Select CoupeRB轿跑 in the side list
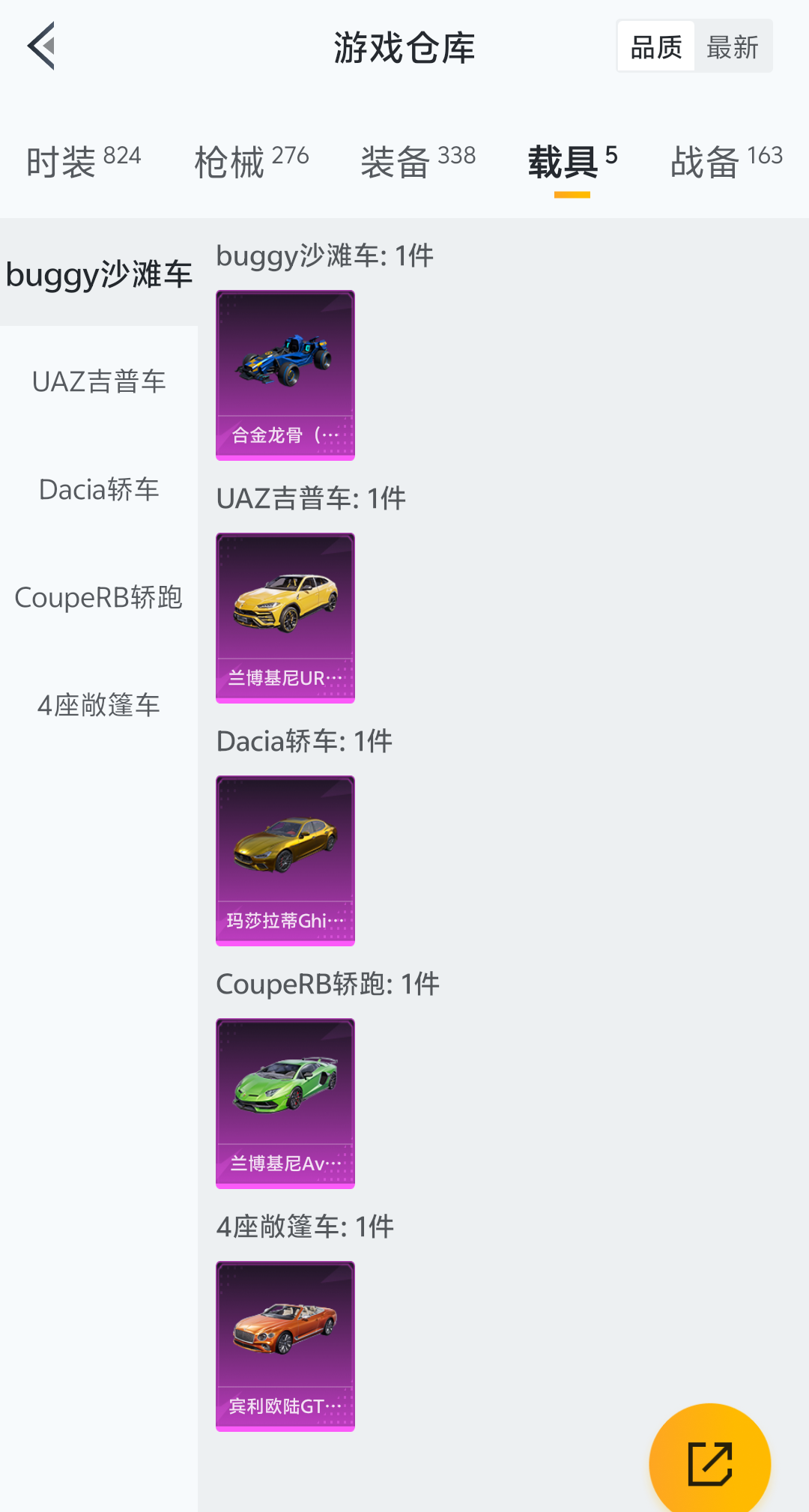 pos(99,597)
